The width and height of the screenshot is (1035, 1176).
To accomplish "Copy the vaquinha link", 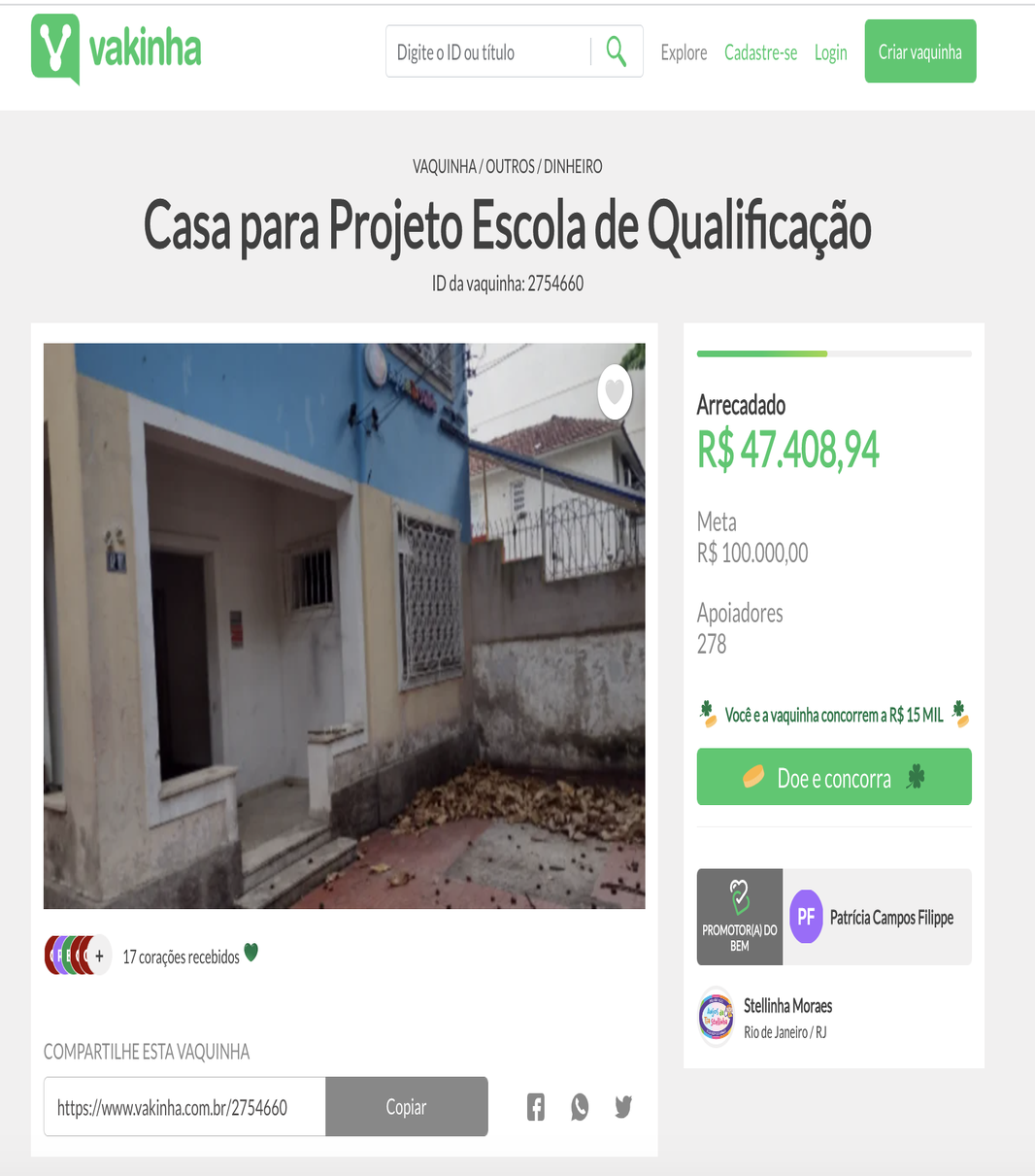I will pos(406,1106).
